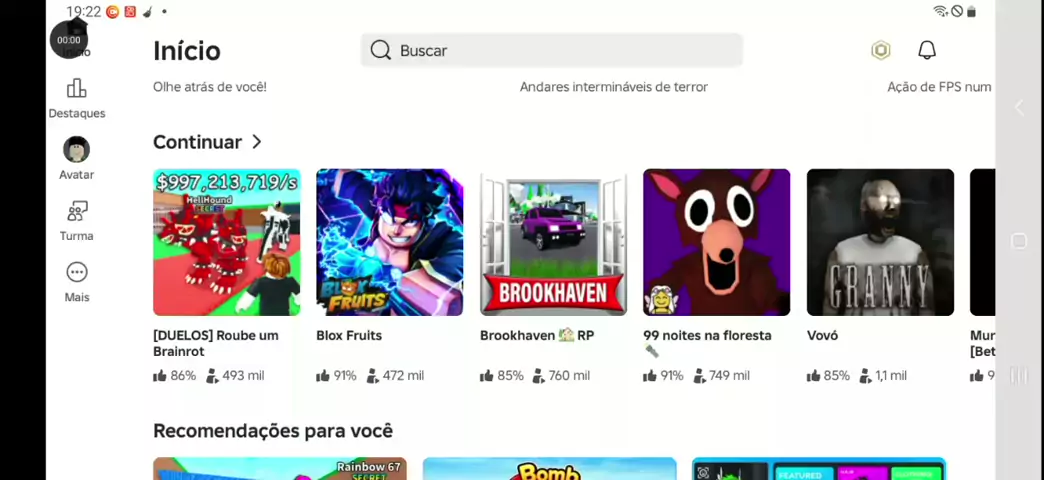
Task: Open the Mais menu
Action: coord(77,281)
